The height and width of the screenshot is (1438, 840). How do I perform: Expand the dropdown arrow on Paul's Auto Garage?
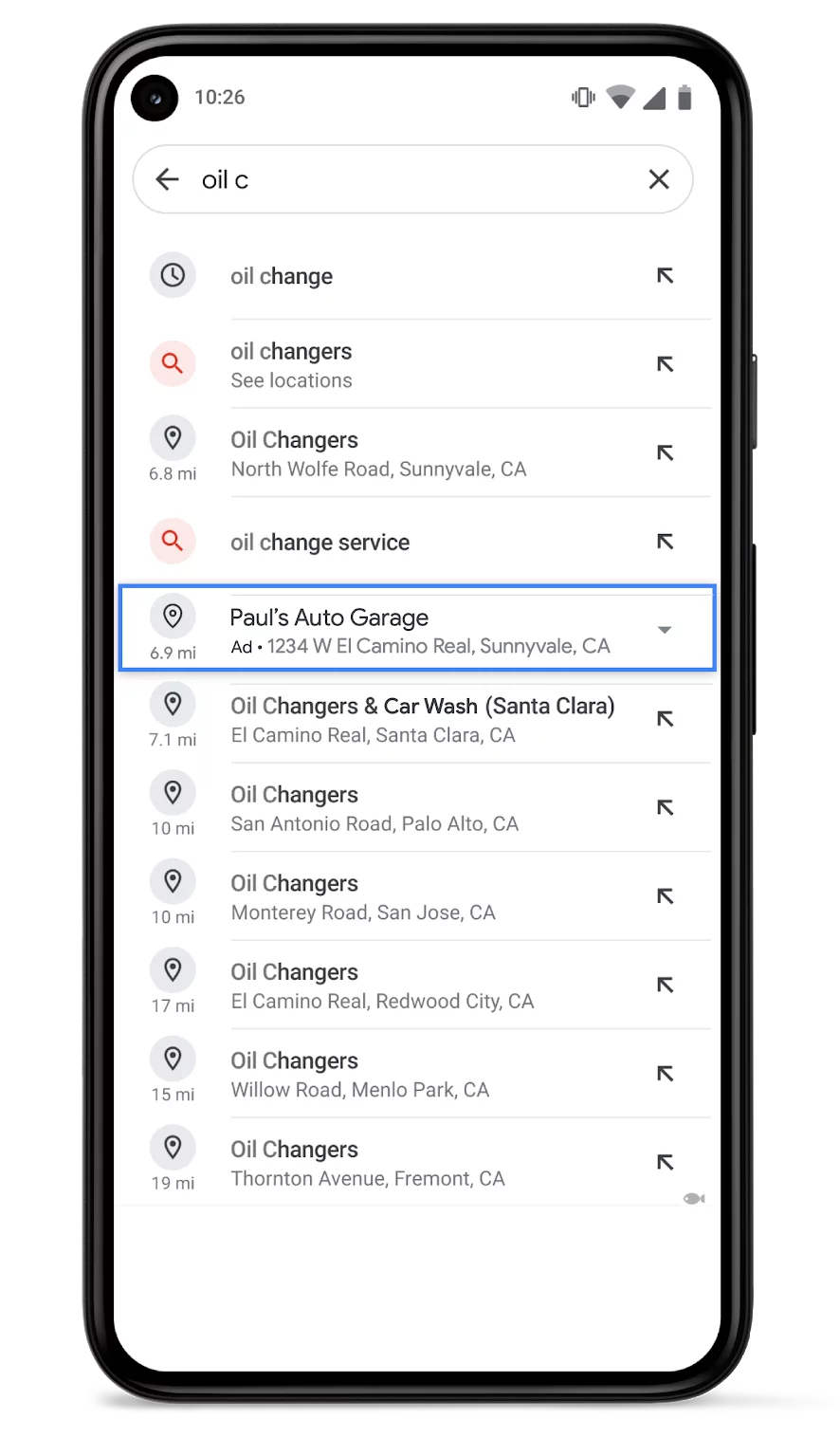pos(665,630)
